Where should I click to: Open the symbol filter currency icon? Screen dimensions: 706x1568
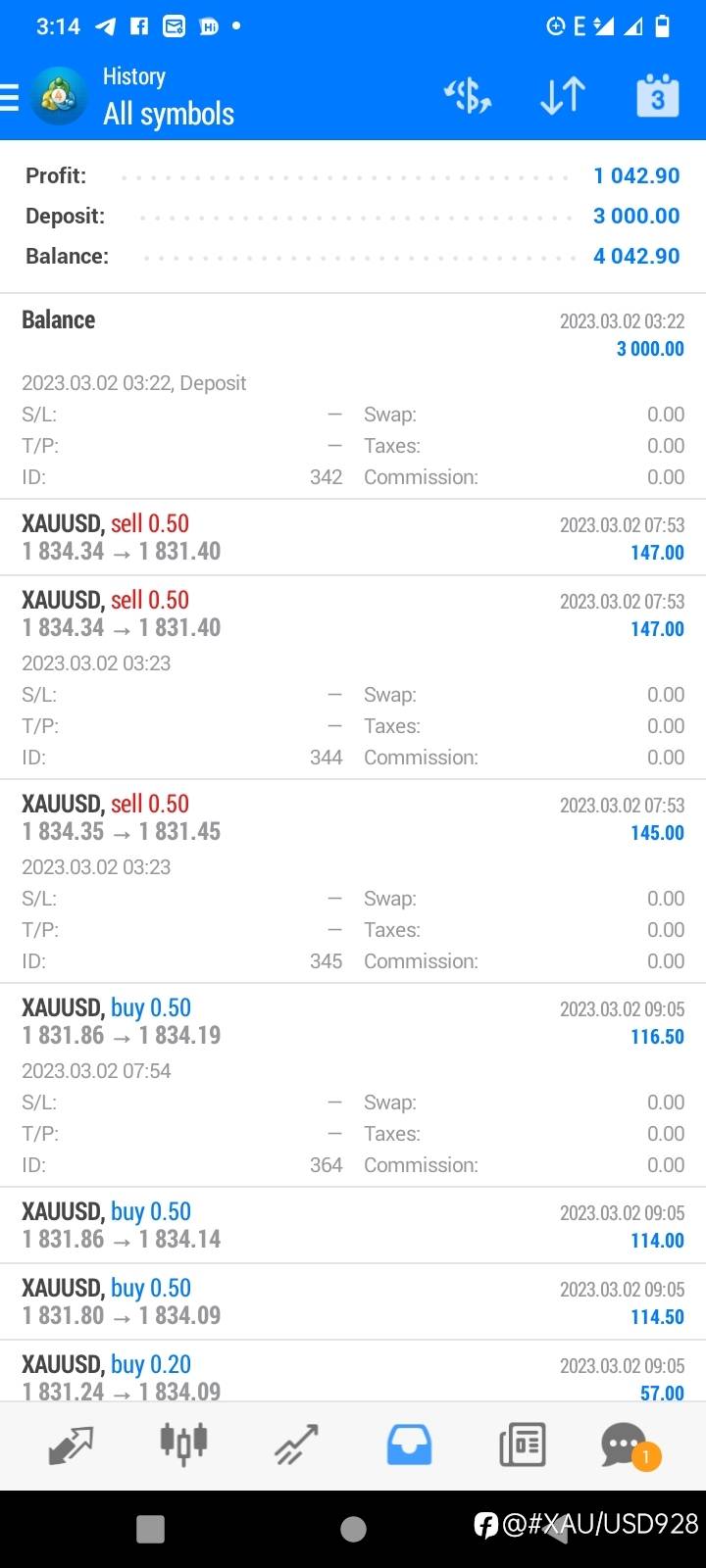tap(468, 96)
